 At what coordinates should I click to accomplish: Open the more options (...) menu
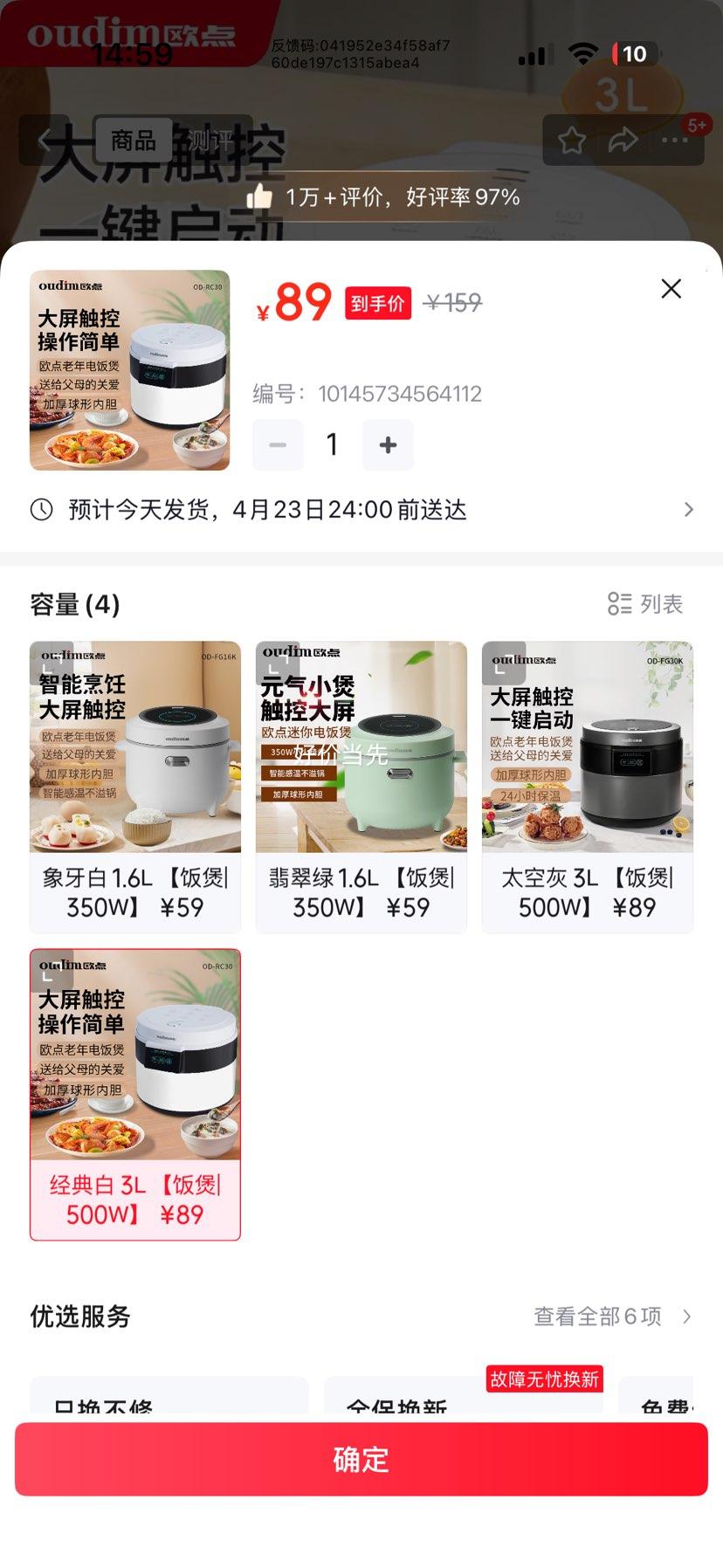coord(674,141)
